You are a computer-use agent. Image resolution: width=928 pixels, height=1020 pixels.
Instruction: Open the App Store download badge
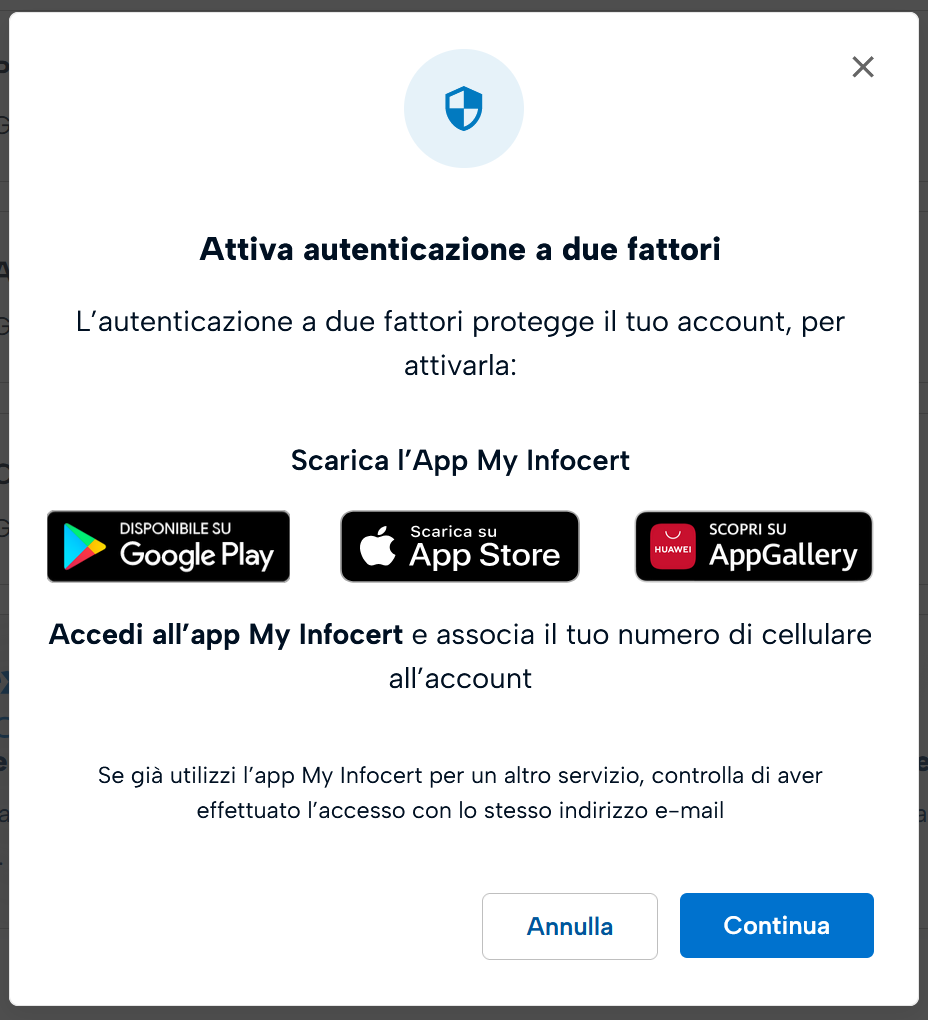(460, 546)
